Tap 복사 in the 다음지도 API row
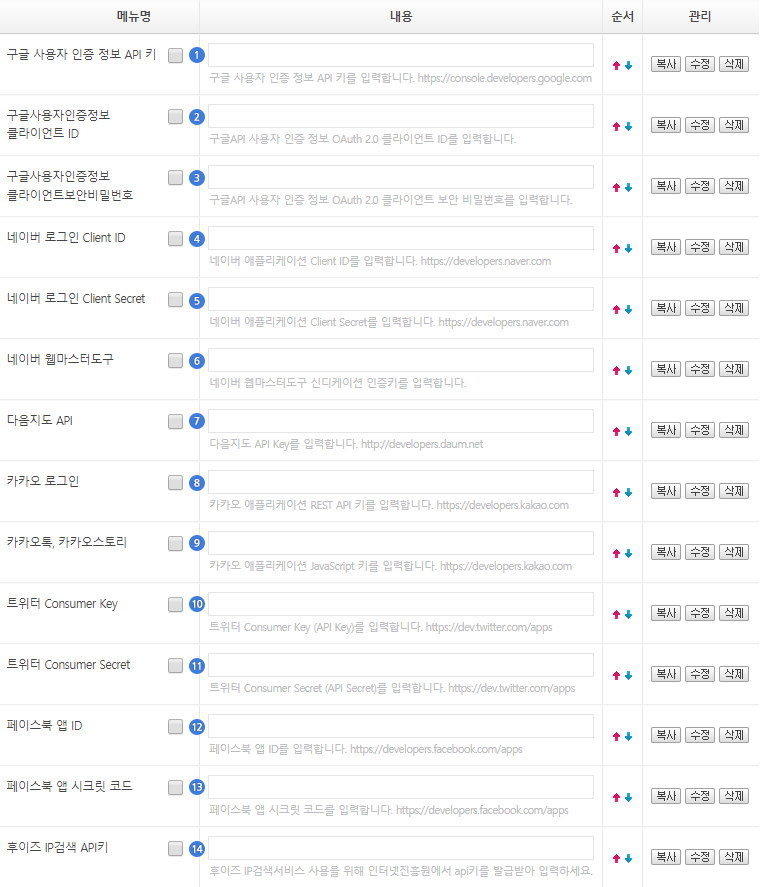Screen dimensions: 760x887 coord(665,430)
